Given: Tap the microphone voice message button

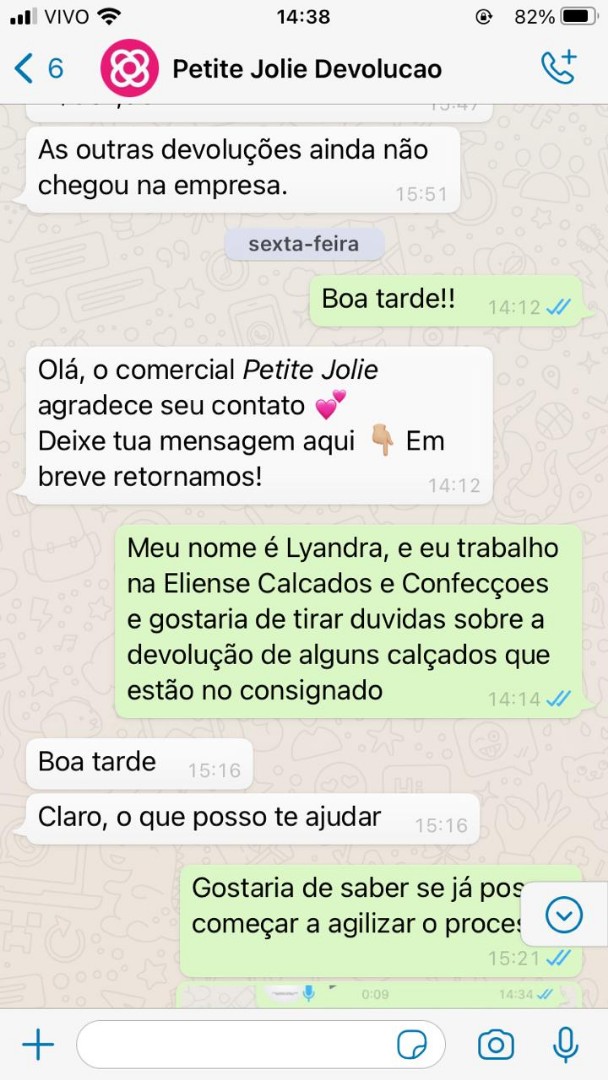Looking at the screenshot, I should pos(565,1045).
